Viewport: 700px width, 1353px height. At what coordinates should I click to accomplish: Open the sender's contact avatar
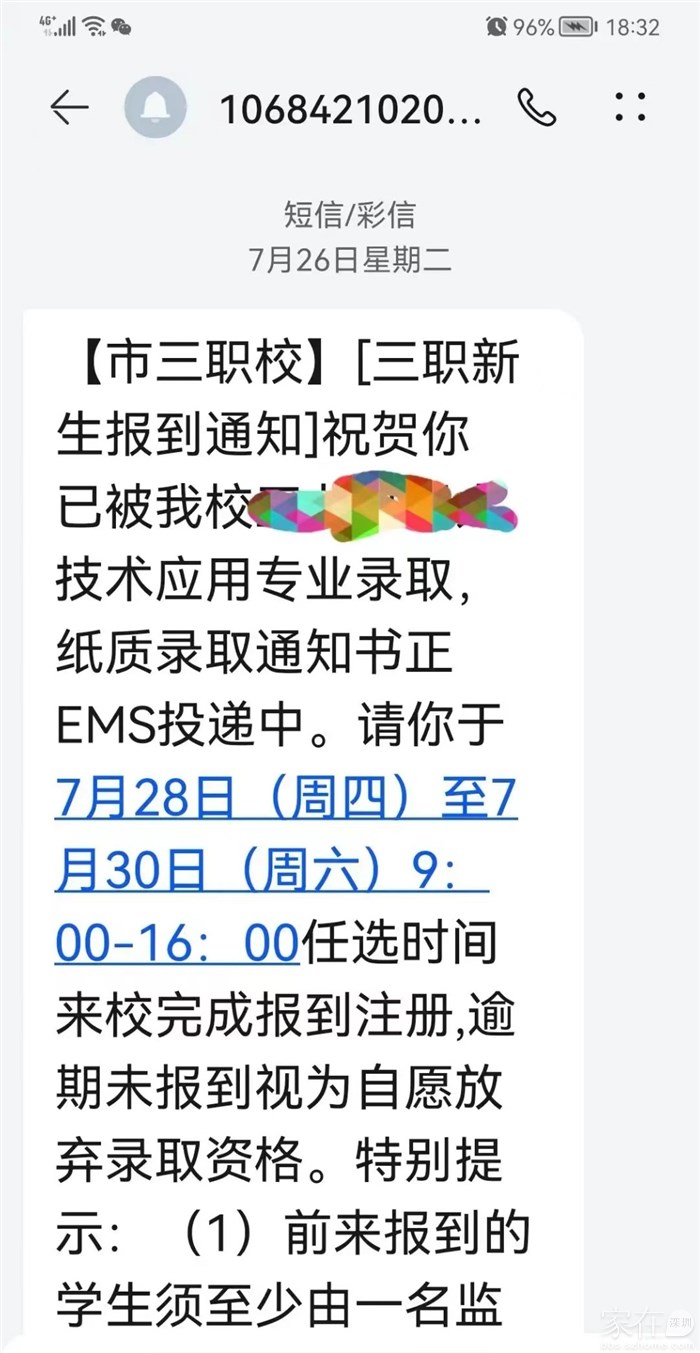[x=156, y=106]
